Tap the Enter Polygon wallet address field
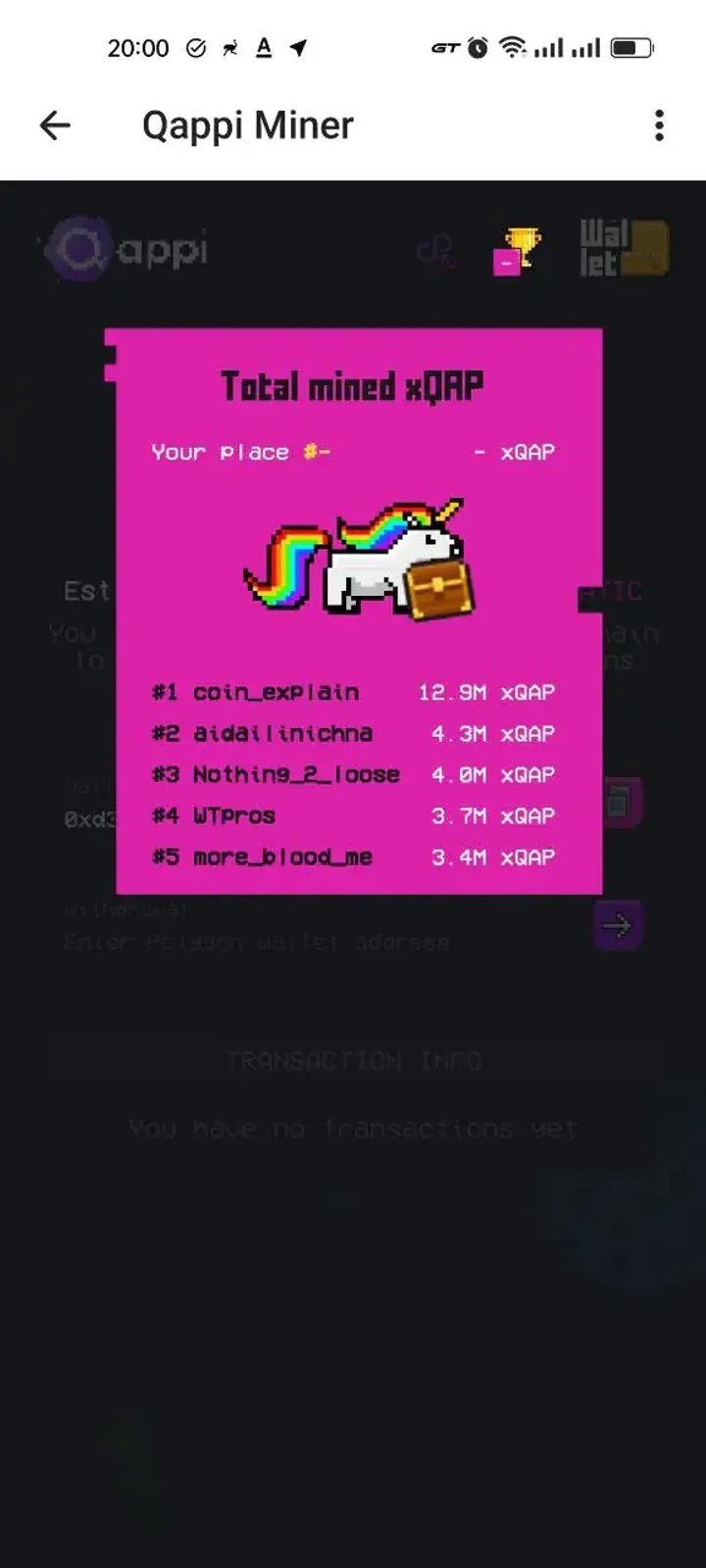The image size is (706, 1568). pyautogui.click(x=294, y=942)
